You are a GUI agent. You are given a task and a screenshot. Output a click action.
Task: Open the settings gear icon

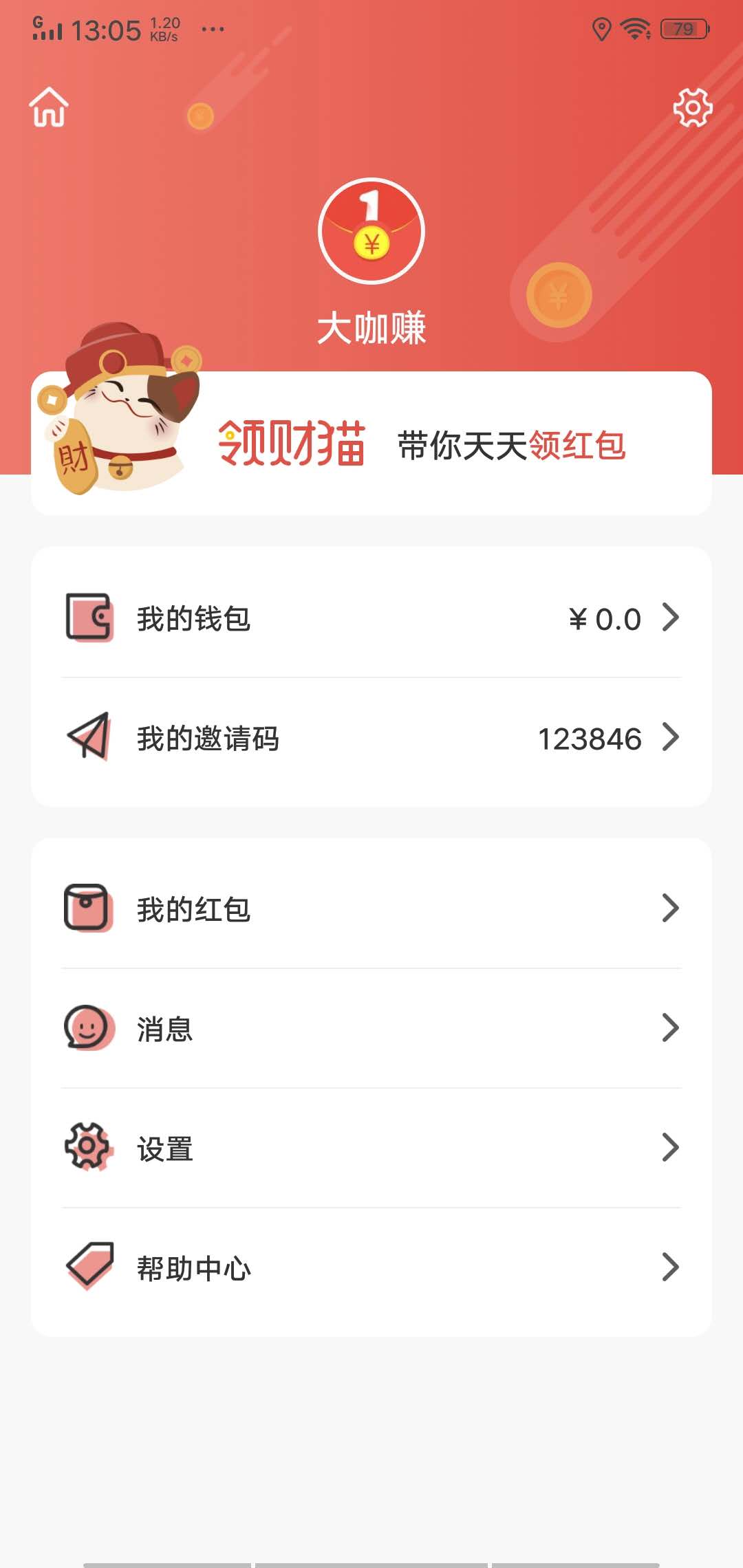(x=692, y=107)
